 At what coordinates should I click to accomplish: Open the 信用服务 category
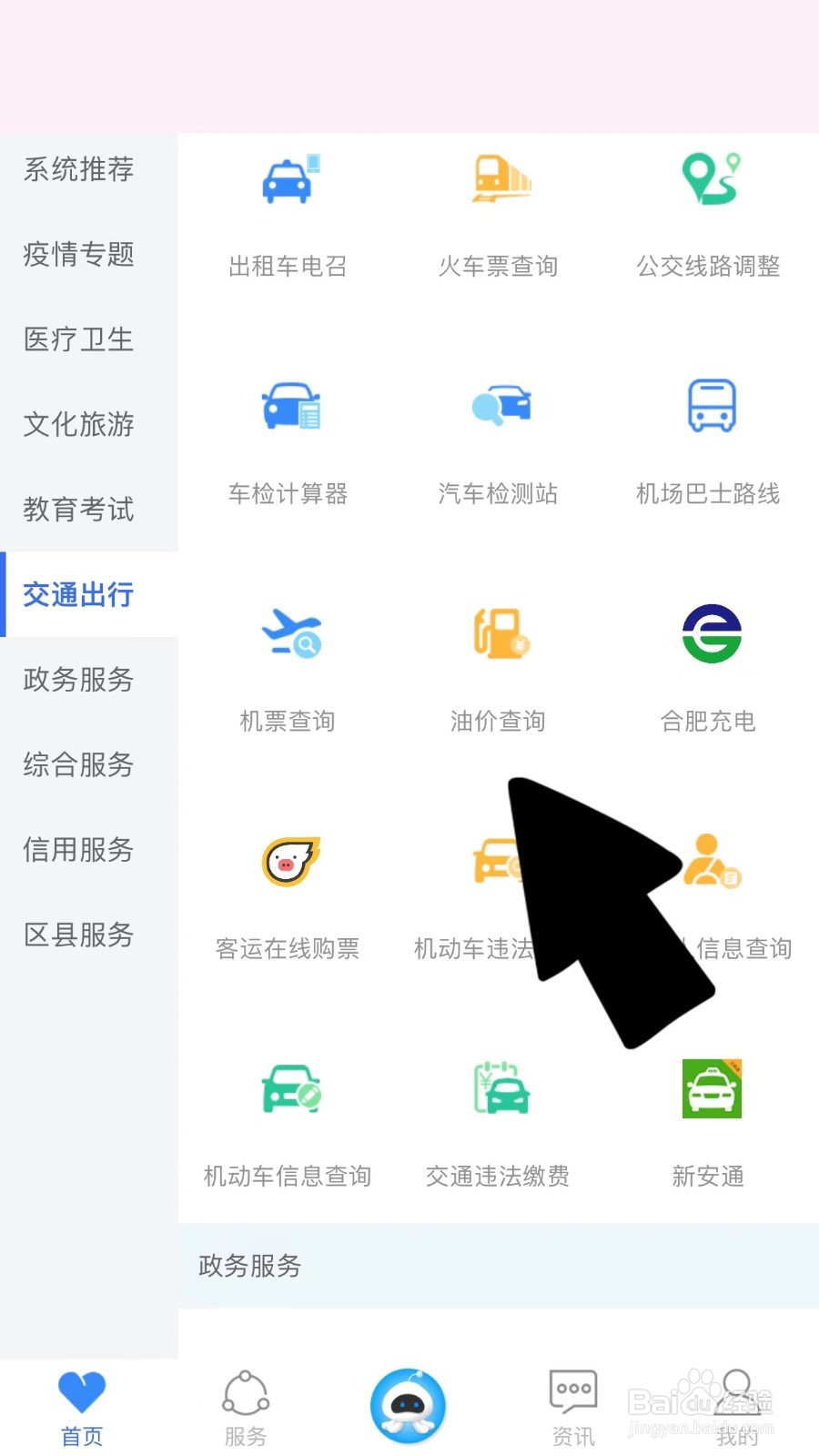click(78, 850)
